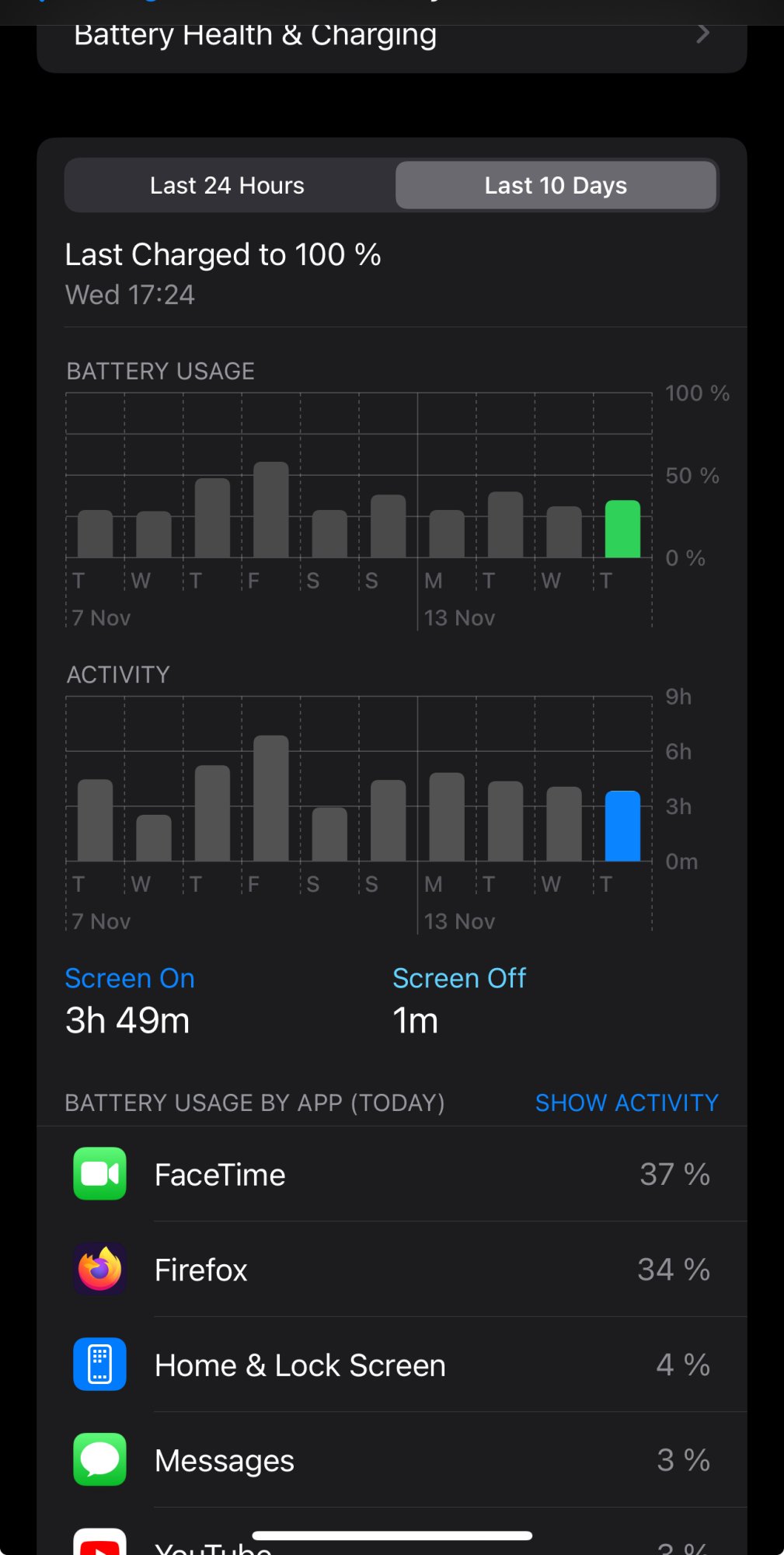Select Friday's bar in the Battery Usage chart
Screen dimensions: 784x1555
(271, 510)
